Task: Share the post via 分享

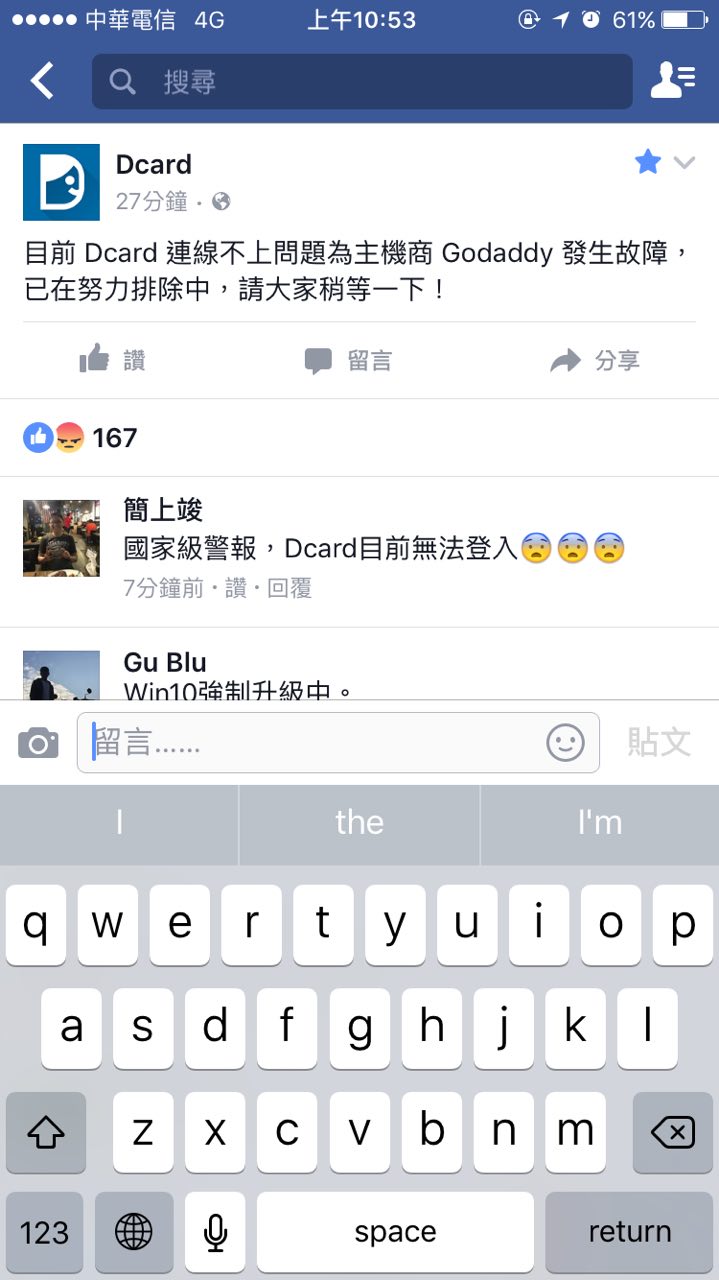Action: pyautogui.click(x=595, y=360)
